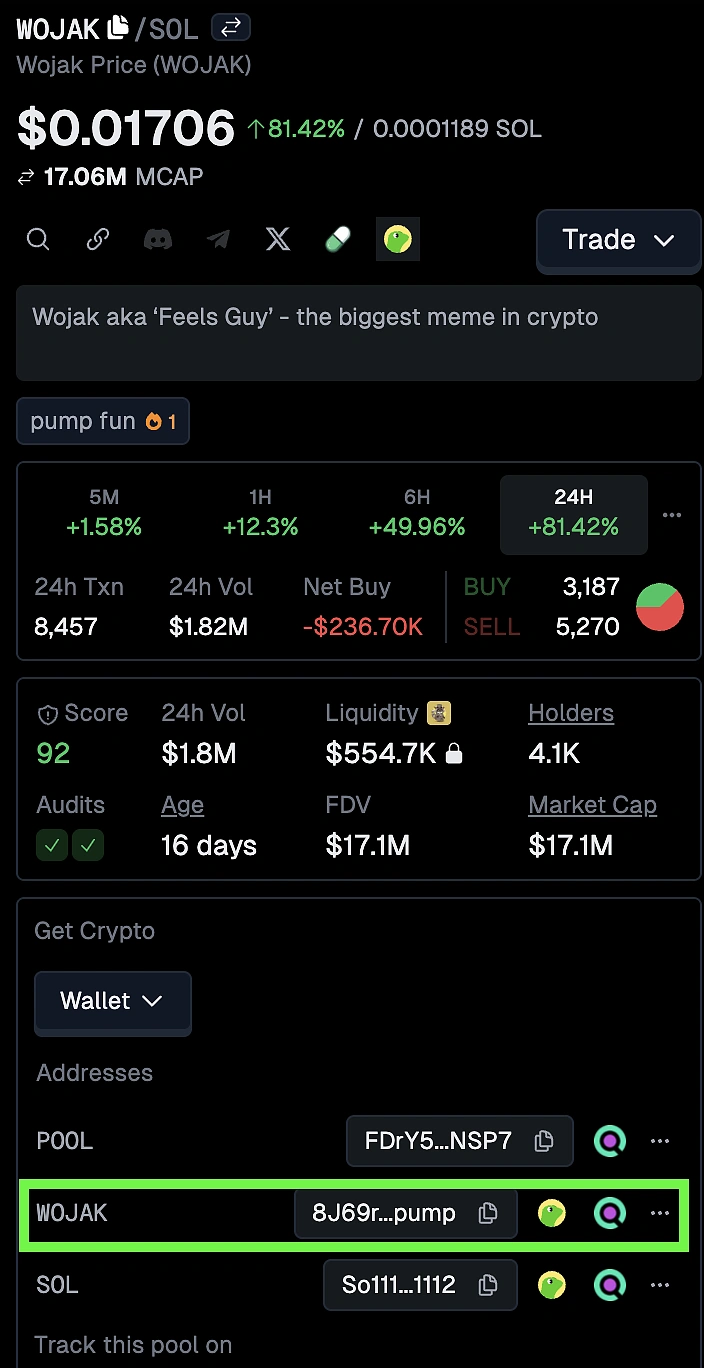Open the Telegram channel link
Screen dimensions: 704x1368
click(218, 240)
